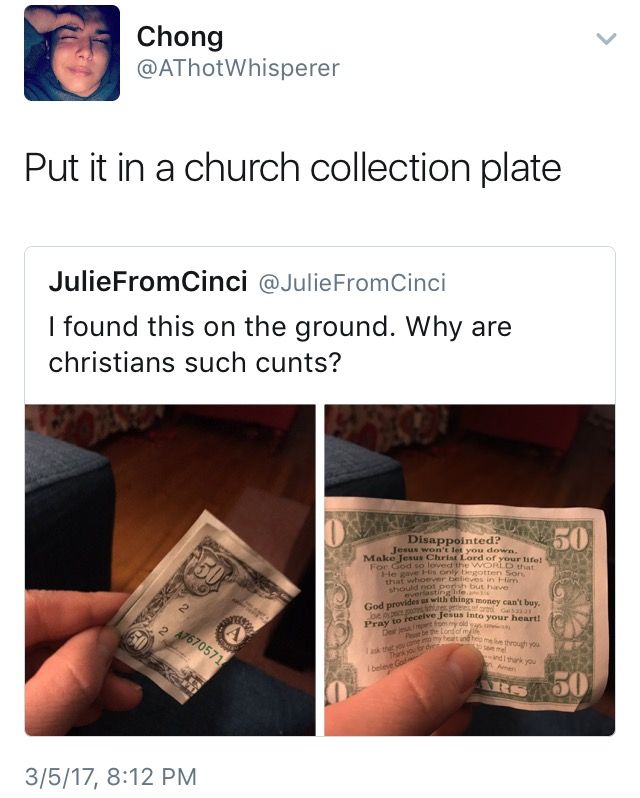Open the @AThotWhisperer profile
640x798 pixels.
pyautogui.click(x=238, y=68)
